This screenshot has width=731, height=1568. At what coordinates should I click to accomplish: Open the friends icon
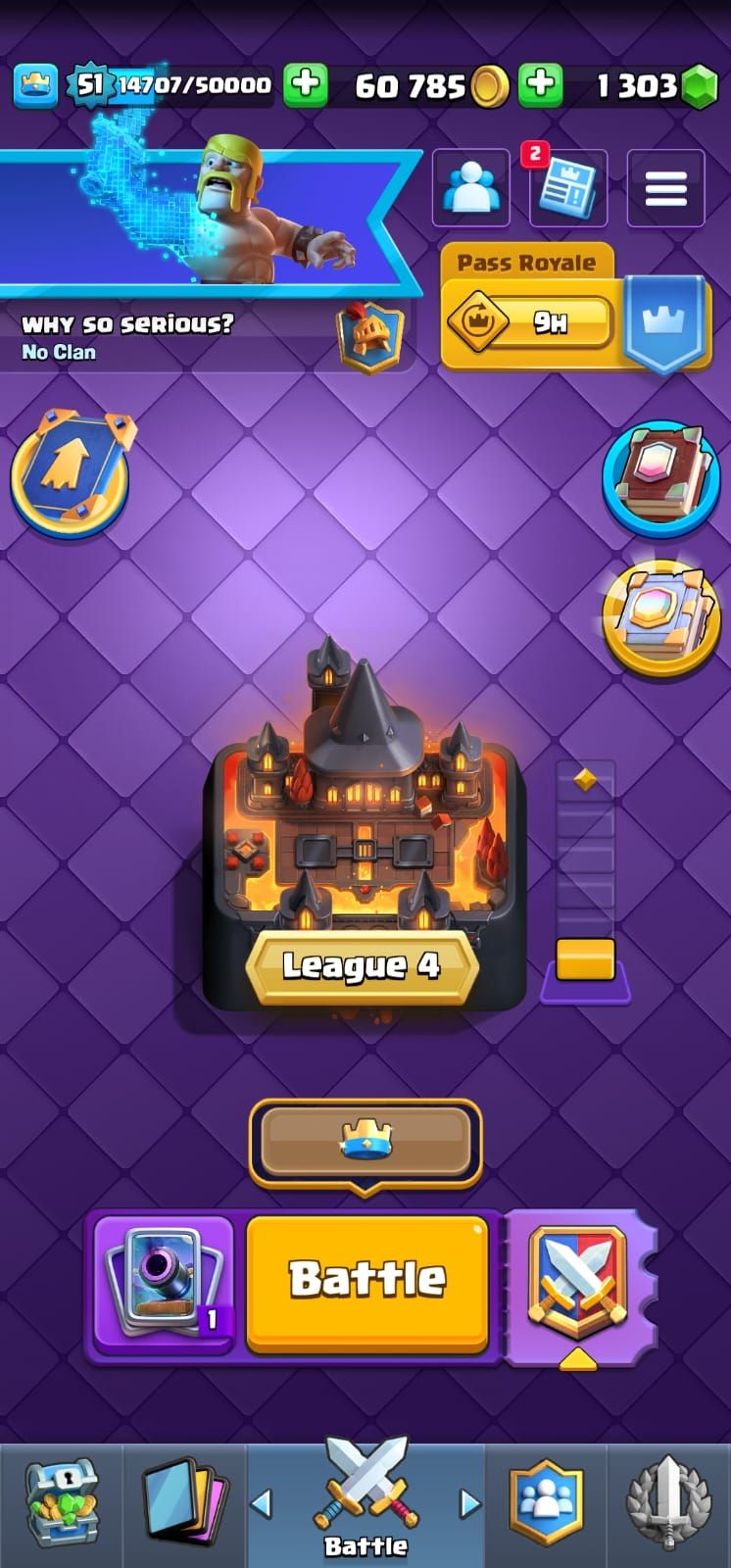[x=471, y=188]
